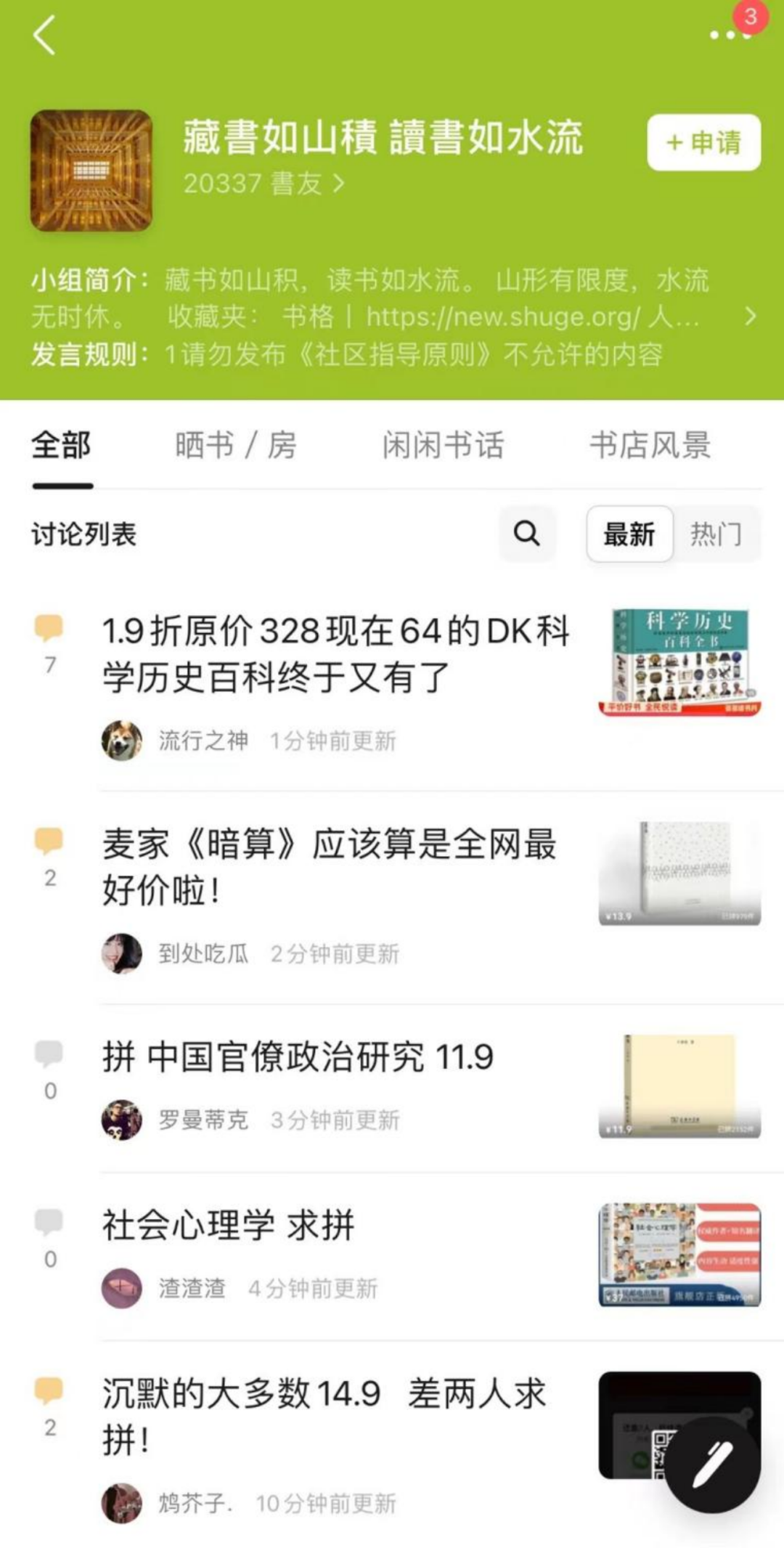Viewport: 784px width, 1548px height.
Task: Tap the comment icon on the 麦家《暗算》post
Action: (x=49, y=840)
